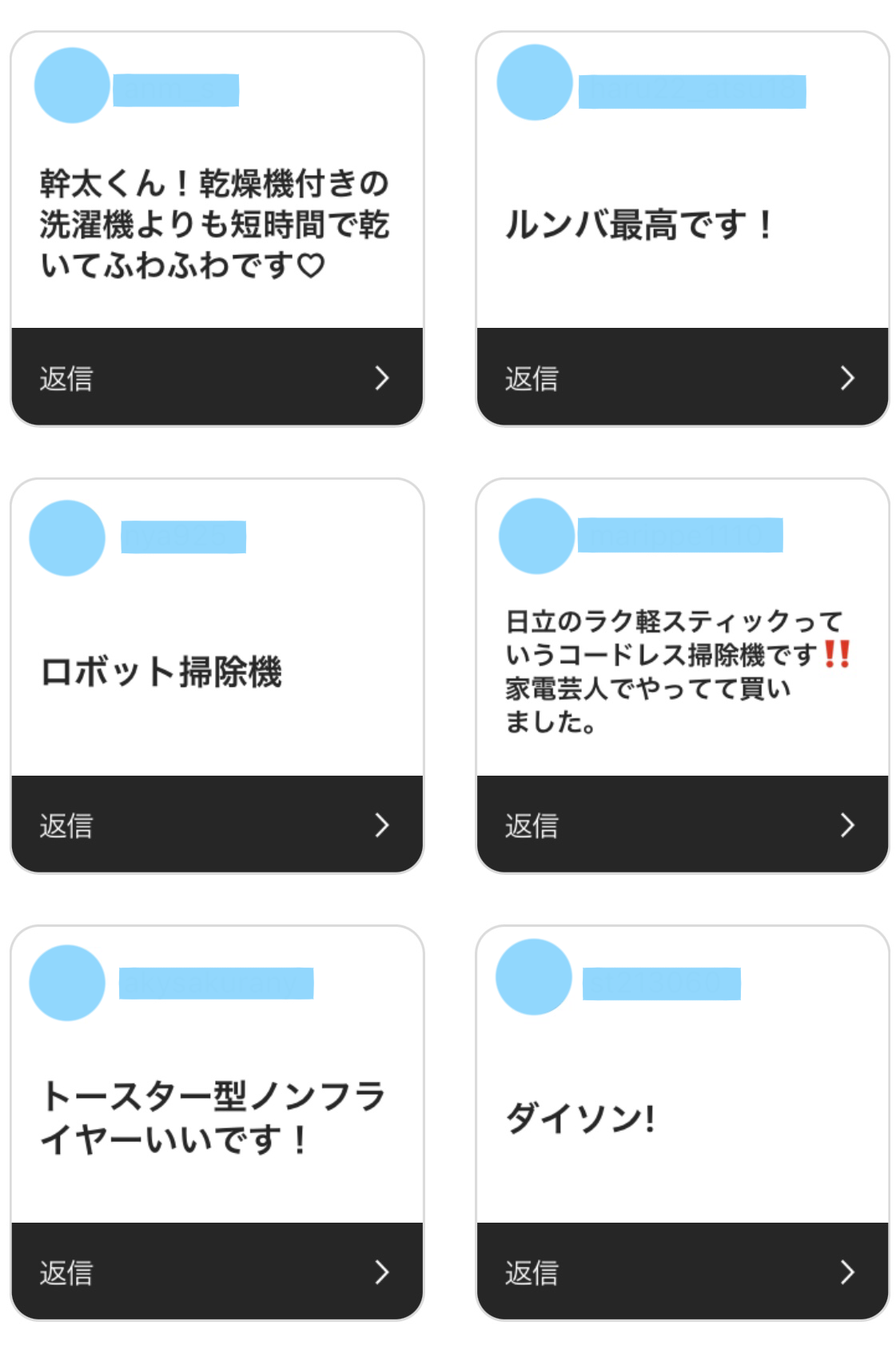Reply to the トースター型ノンフライヤー response
Screen dimensions: 896x1369
[x=216, y=1271]
